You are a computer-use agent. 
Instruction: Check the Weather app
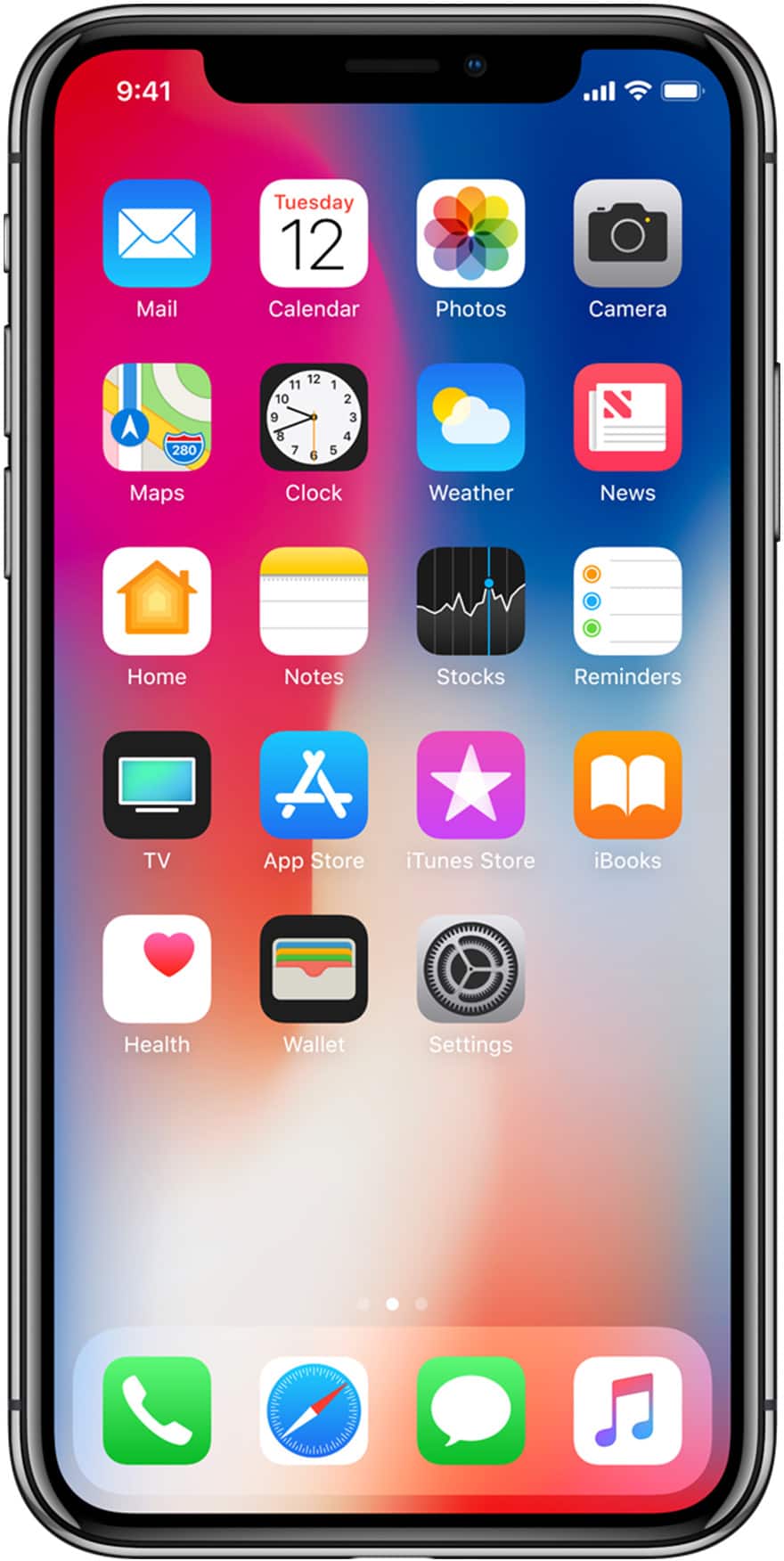point(470,417)
